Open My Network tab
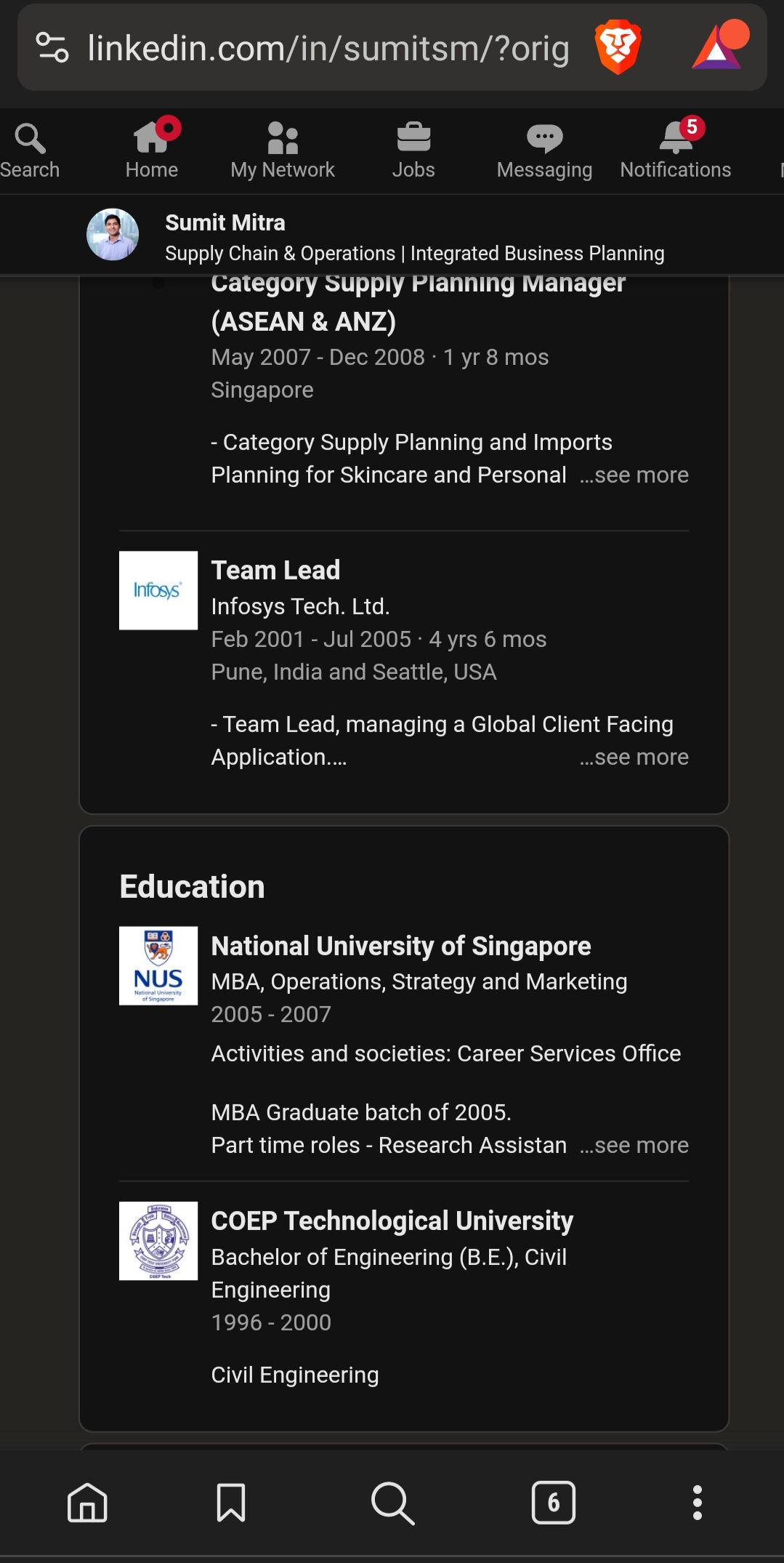The image size is (784, 1563). coord(282,150)
